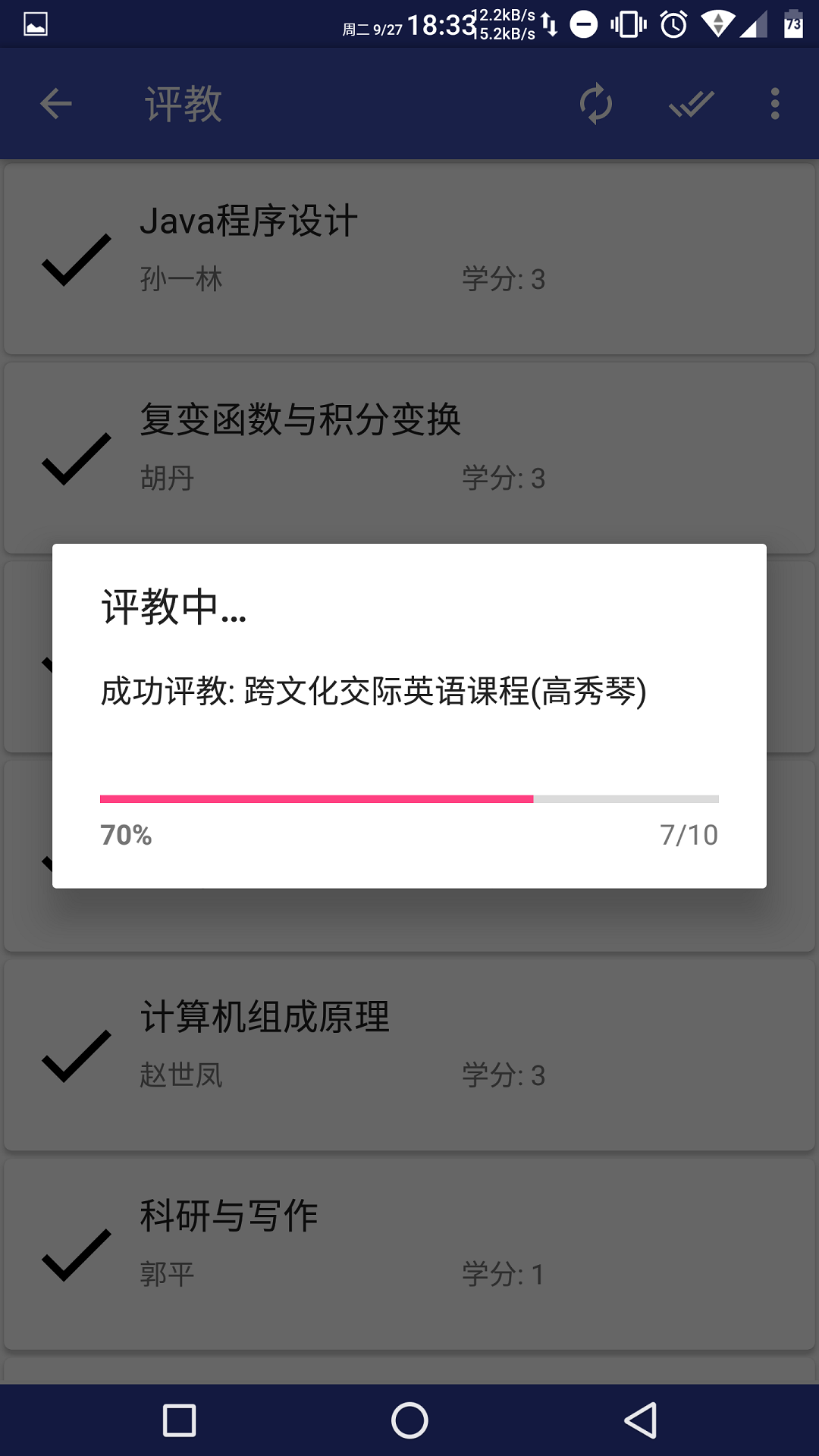The height and width of the screenshot is (1456, 819).
Task: Tap the refresh icon in the toolbar
Action: tap(596, 104)
